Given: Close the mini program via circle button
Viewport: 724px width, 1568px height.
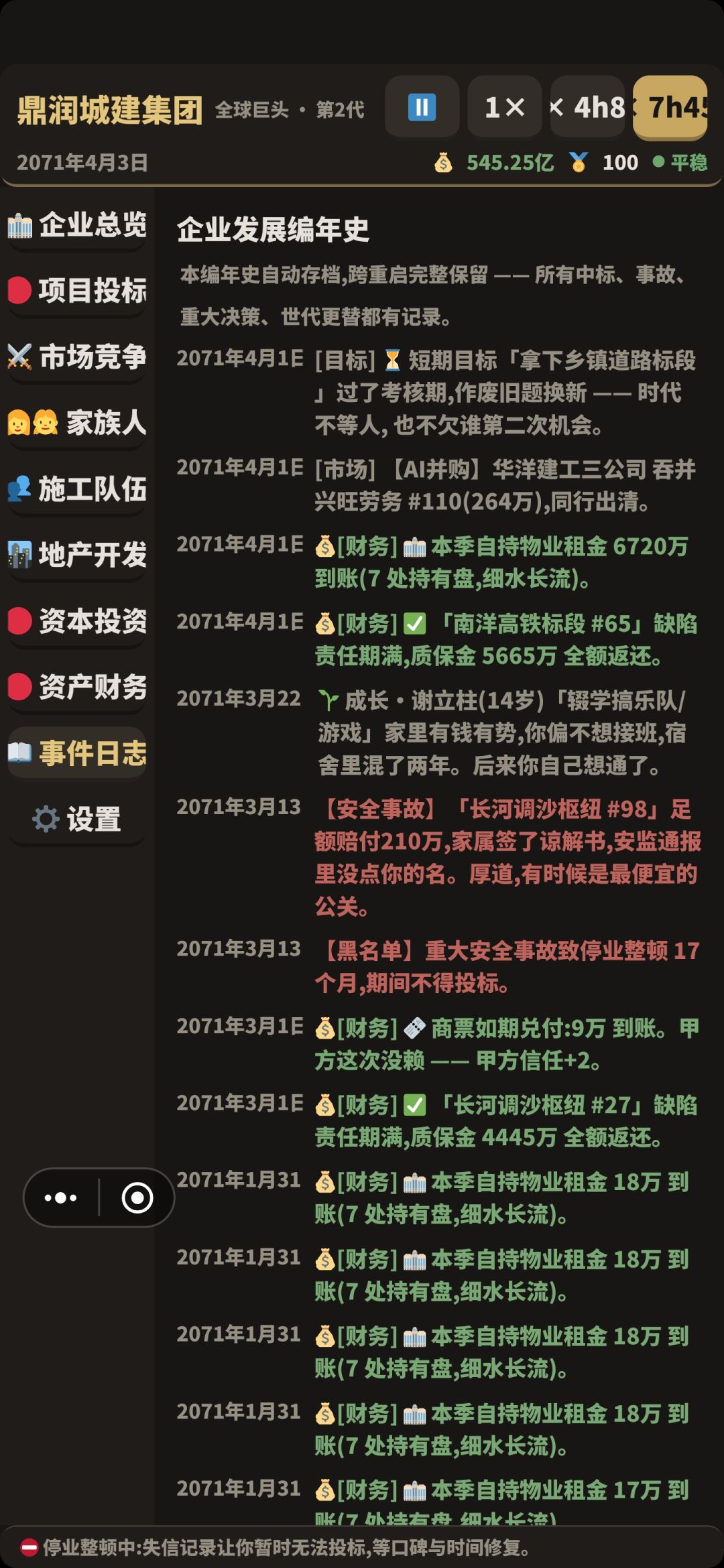Looking at the screenshot, I should click(137, 1197).
